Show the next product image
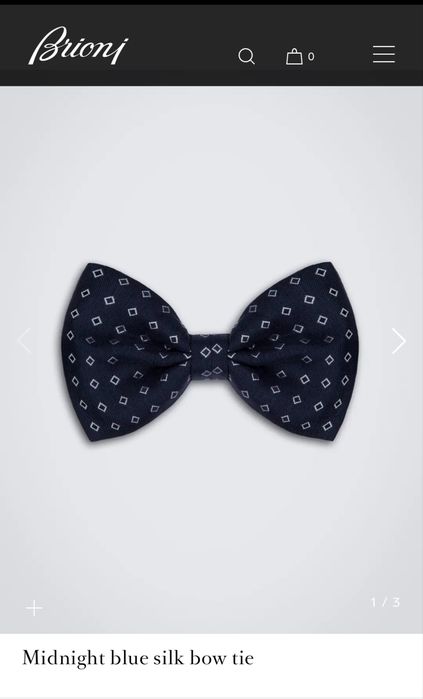 coord(398,341)
